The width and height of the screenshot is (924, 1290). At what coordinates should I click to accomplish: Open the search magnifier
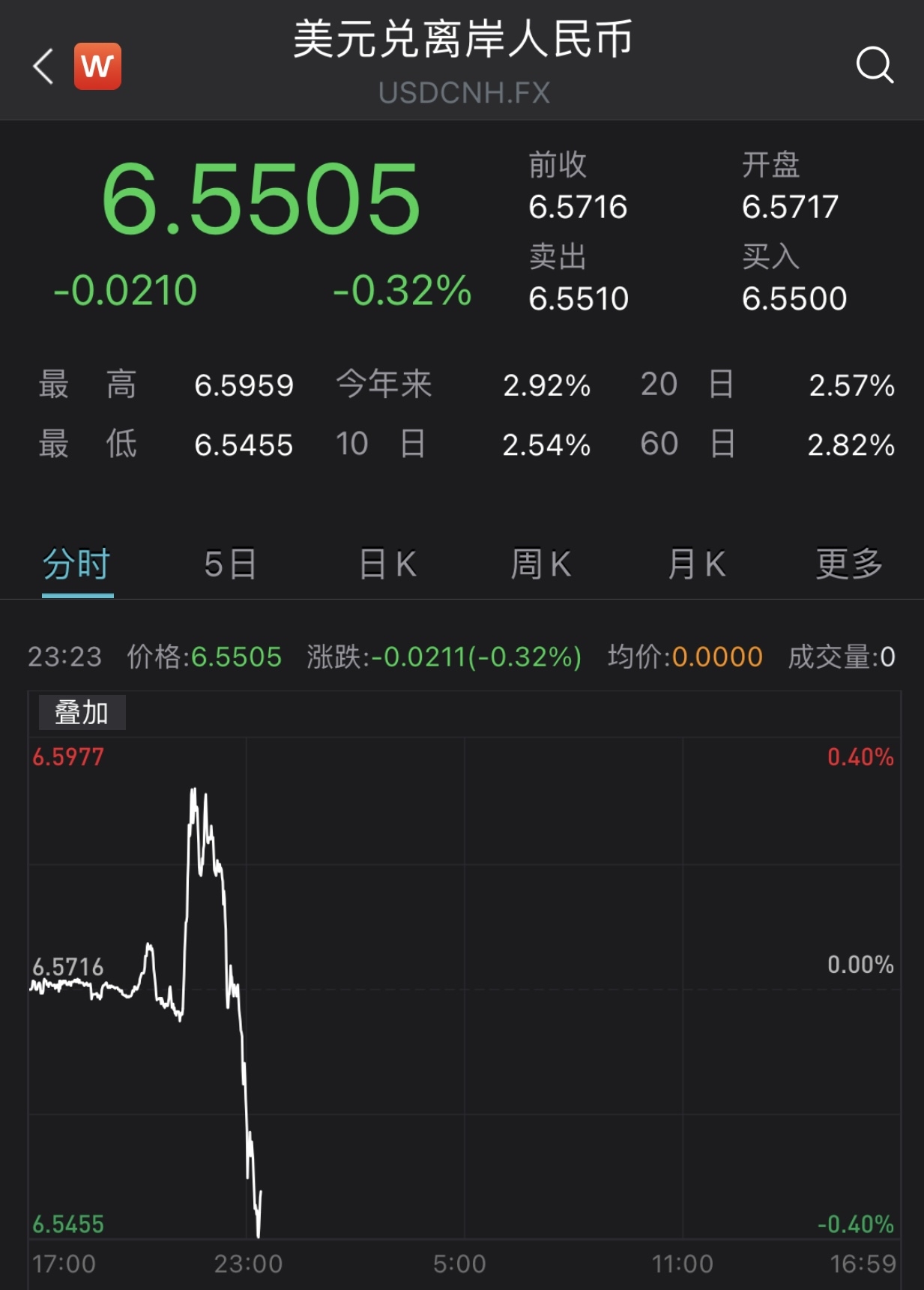point(875,65)
